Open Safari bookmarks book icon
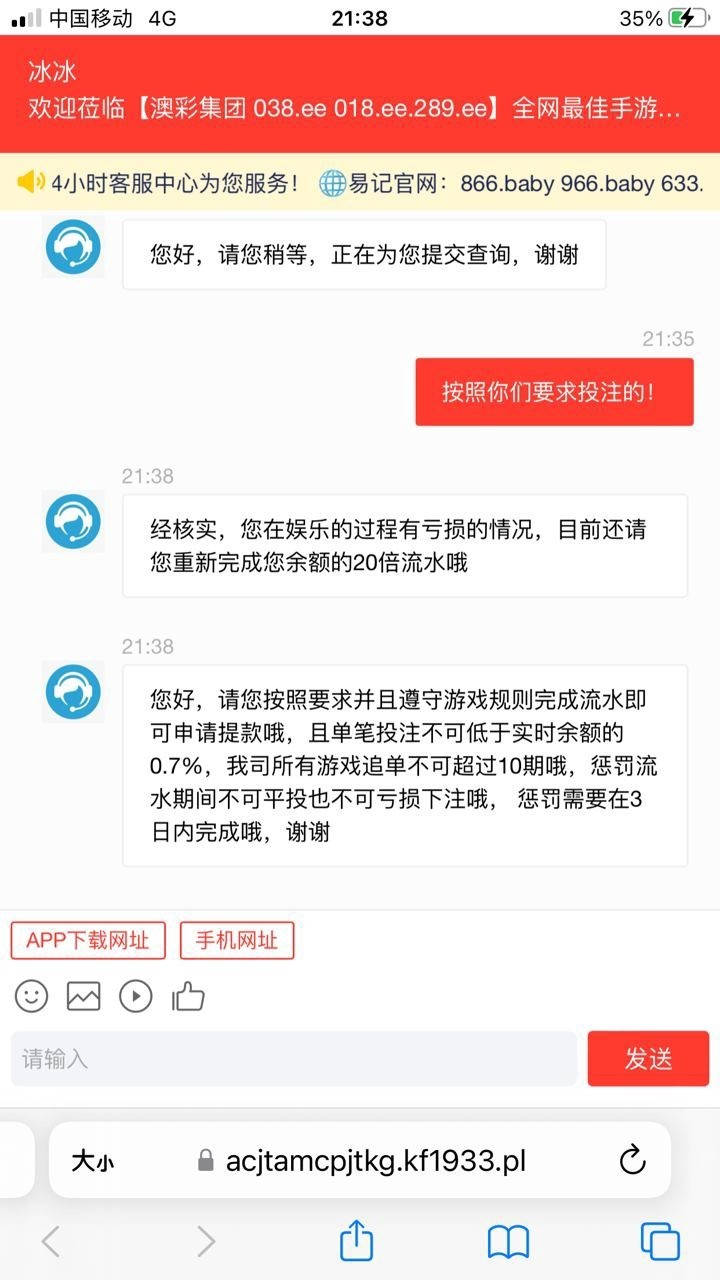The image size is (720, 1280). [508, 1242]
